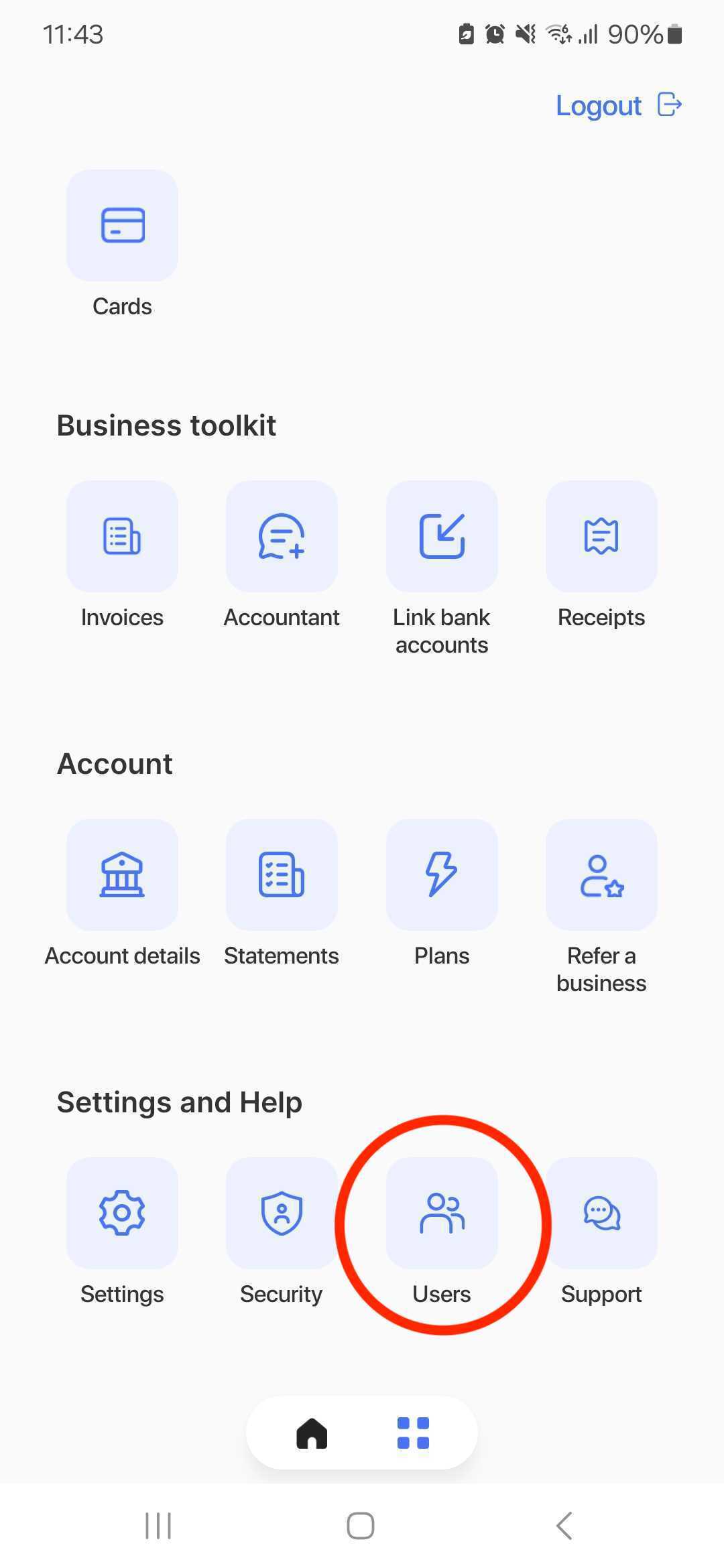Open Statements
Viewport: 724px width, 1568px height.
tap(282, 875)
